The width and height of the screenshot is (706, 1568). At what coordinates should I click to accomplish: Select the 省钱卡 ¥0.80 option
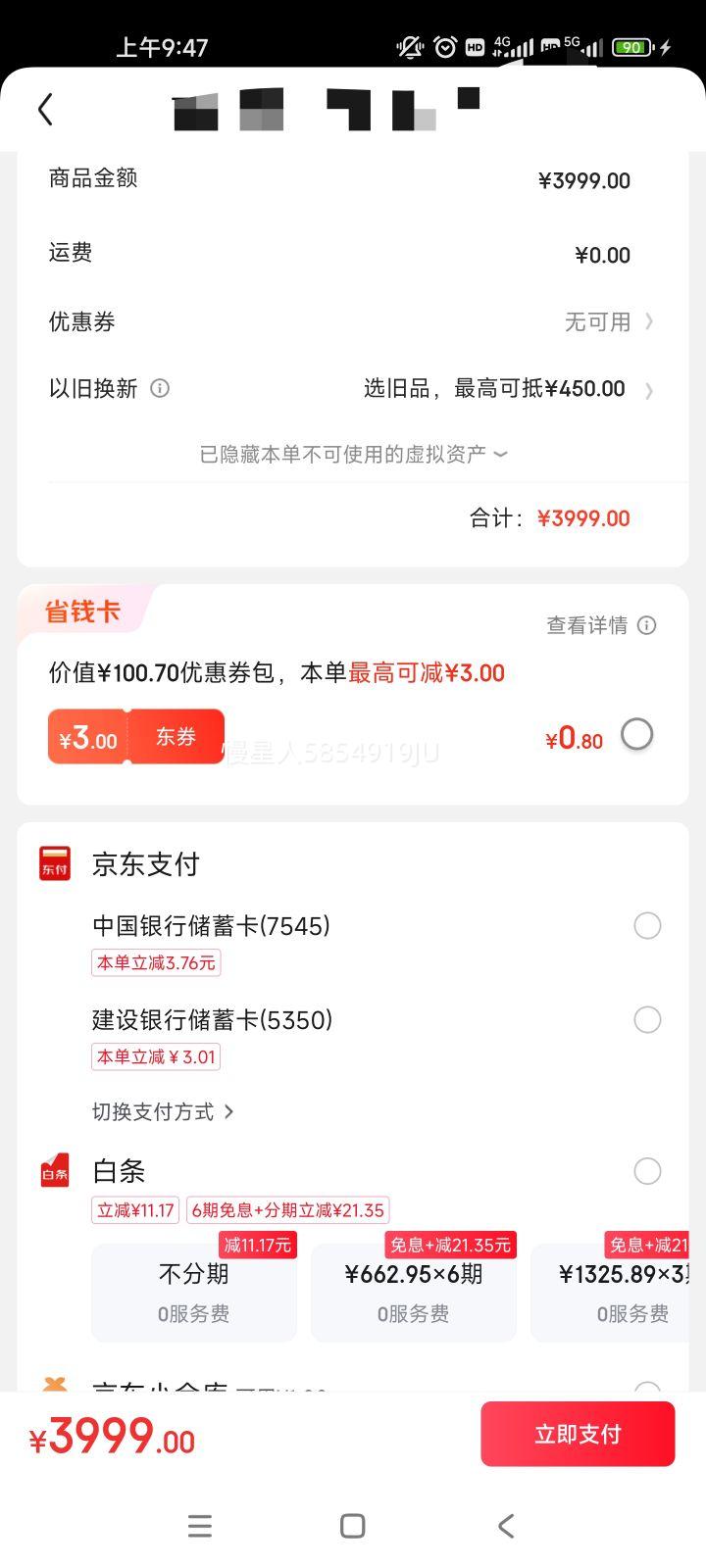click(637, 735)
